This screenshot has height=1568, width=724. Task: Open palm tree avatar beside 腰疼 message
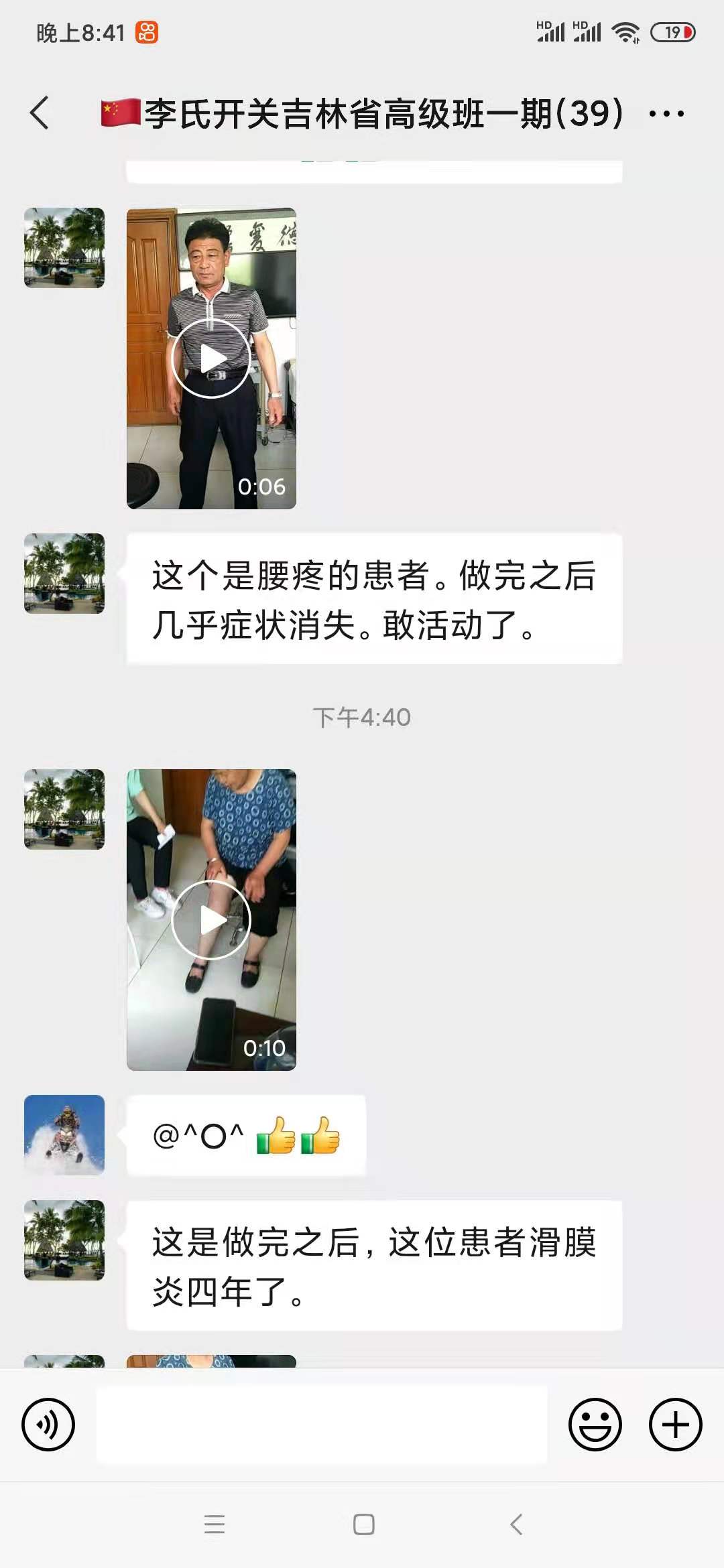64,574
